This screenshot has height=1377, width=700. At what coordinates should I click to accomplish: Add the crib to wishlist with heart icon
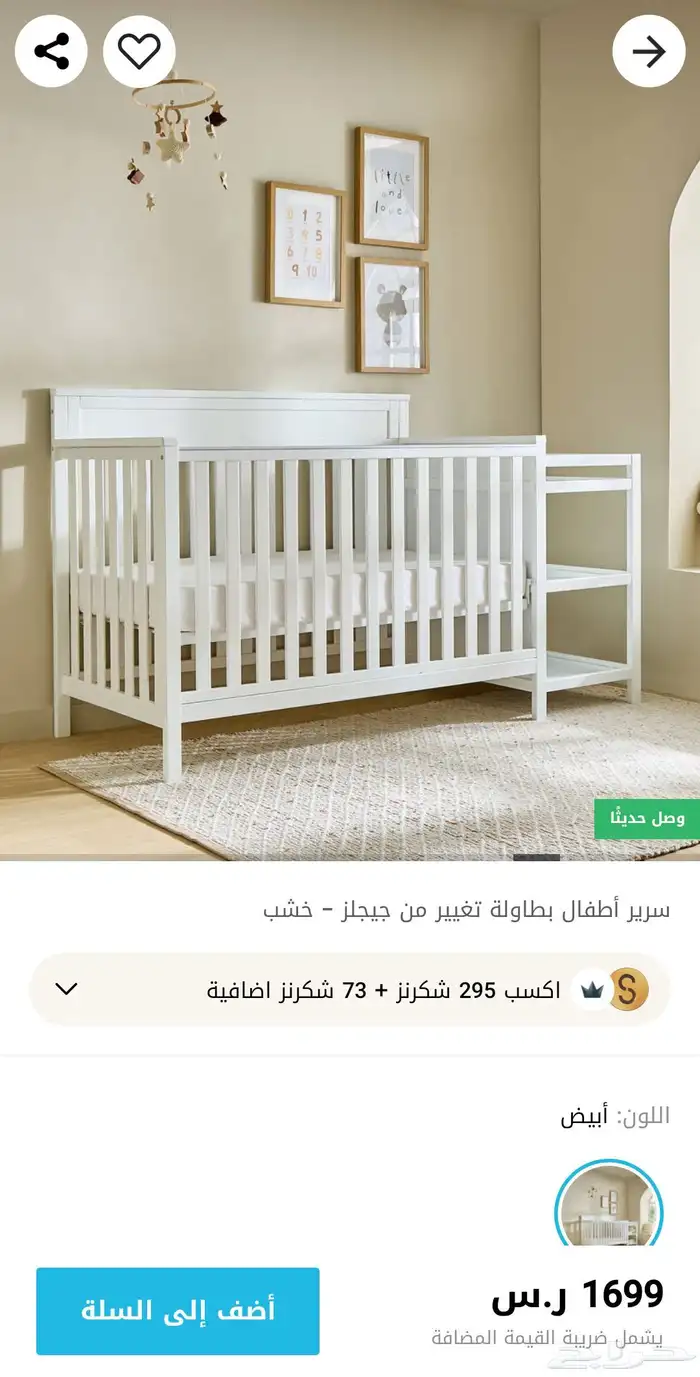pyautogui.click(x=139, y=51)
